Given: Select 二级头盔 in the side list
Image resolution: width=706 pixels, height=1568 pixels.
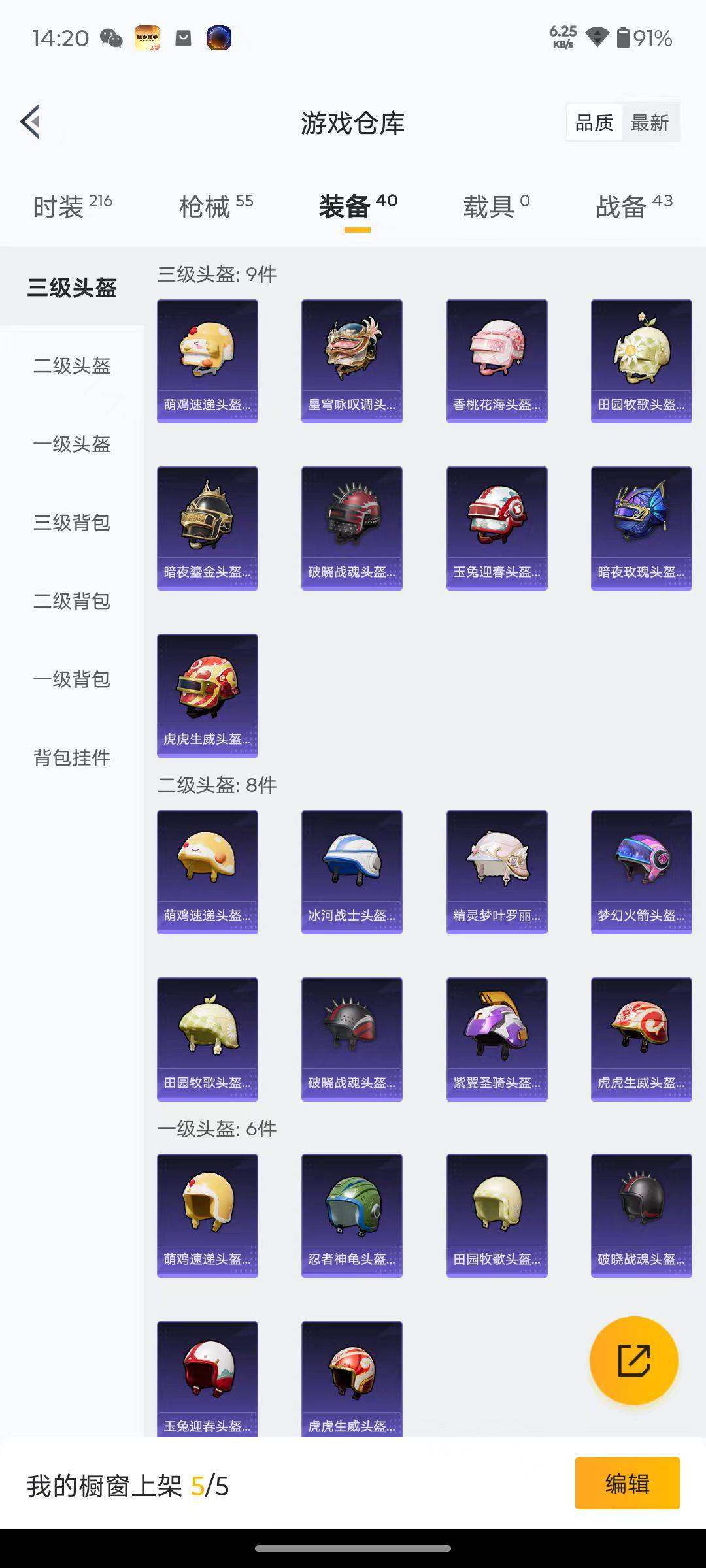Looking at the screenshot, I should click(72, 366).
